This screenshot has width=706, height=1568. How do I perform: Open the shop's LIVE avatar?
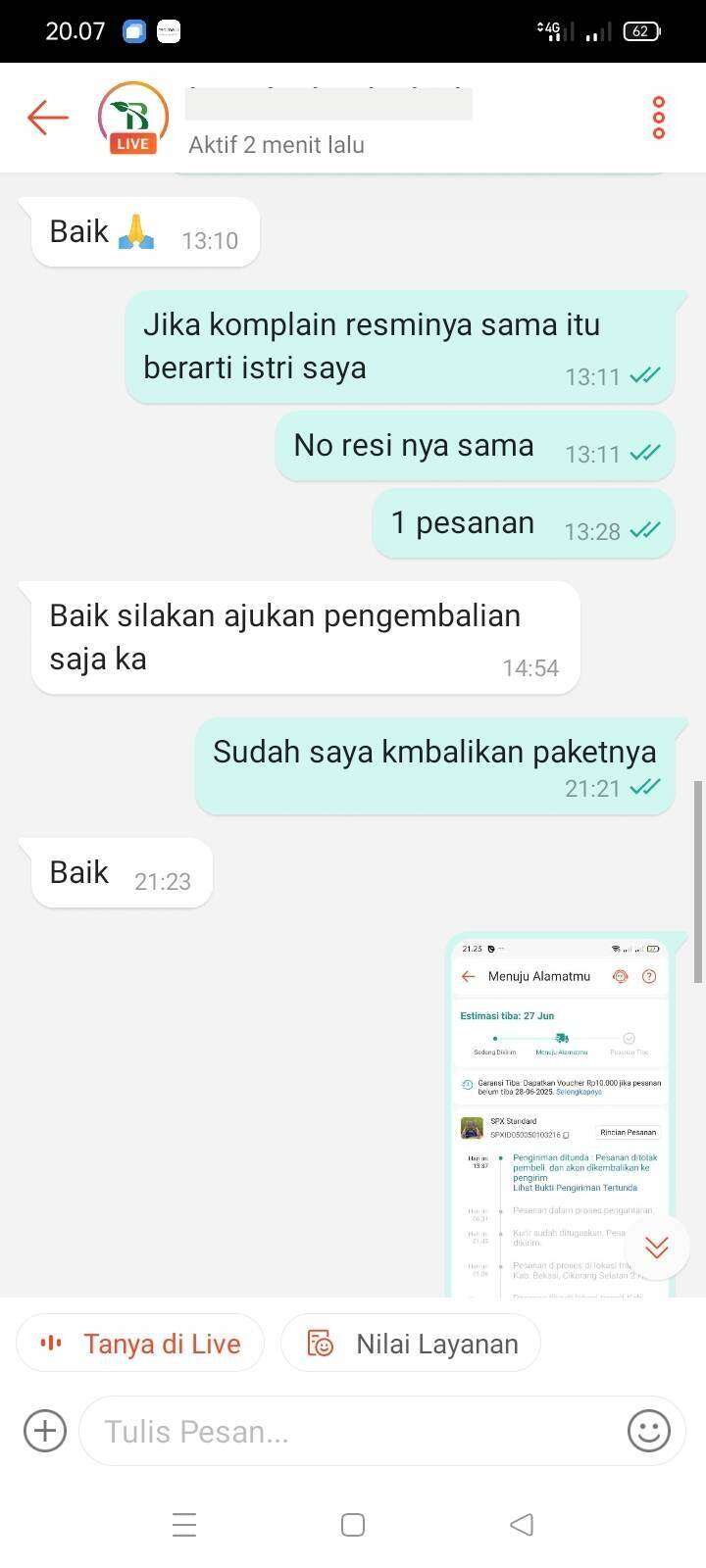pos(132,119)
